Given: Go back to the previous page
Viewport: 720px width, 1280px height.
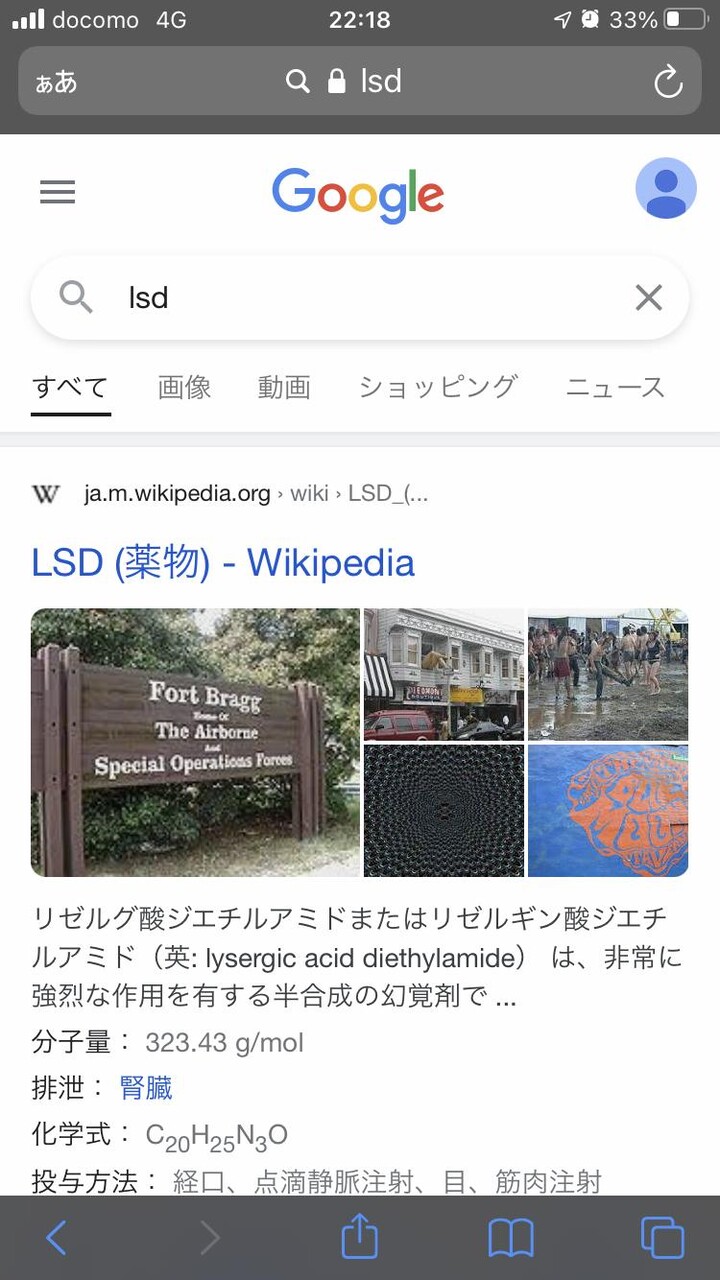Looking at the screenshot, I should click(x=57, y=1238).
